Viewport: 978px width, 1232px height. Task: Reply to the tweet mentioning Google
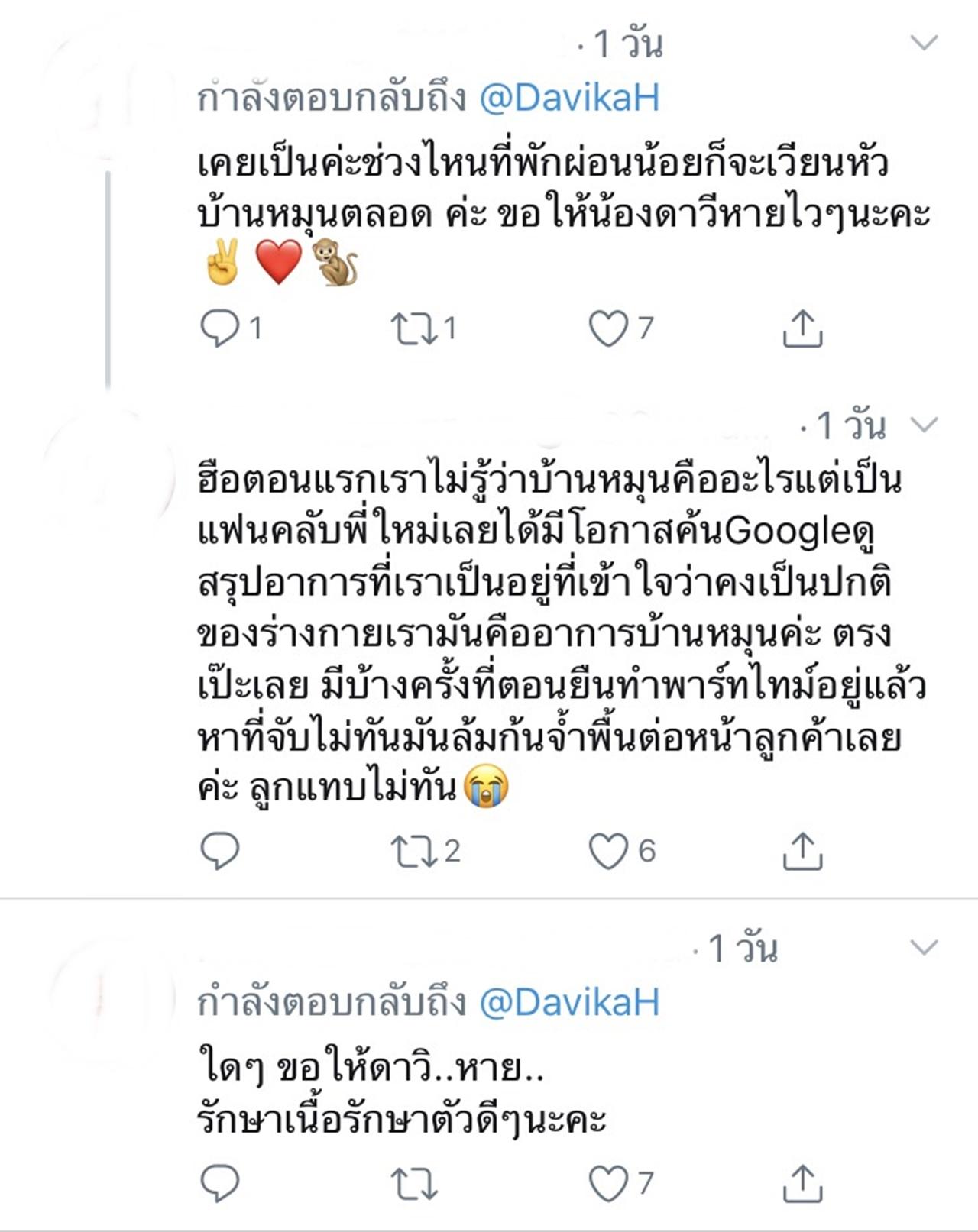tap(220, 851)
